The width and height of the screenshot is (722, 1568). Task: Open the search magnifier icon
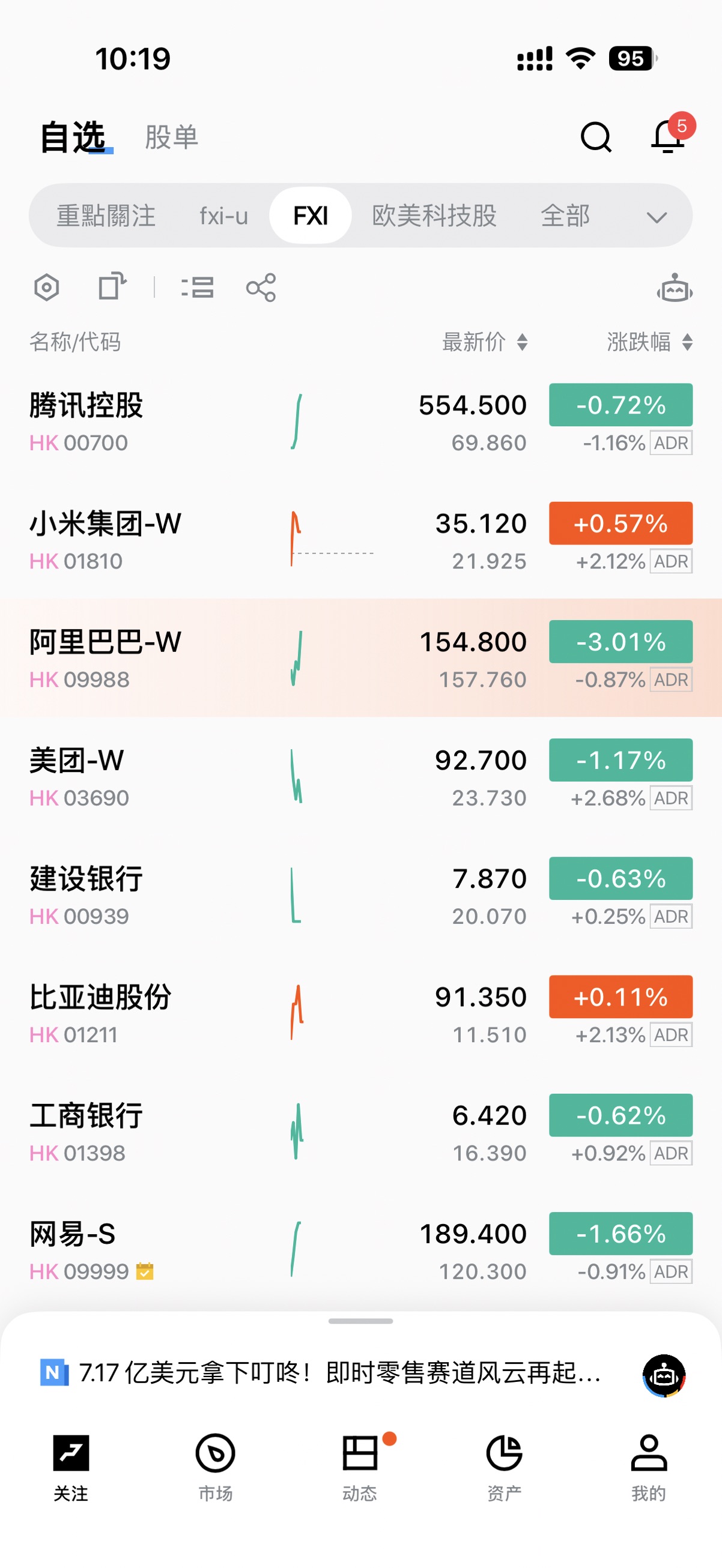click(595, 137)
